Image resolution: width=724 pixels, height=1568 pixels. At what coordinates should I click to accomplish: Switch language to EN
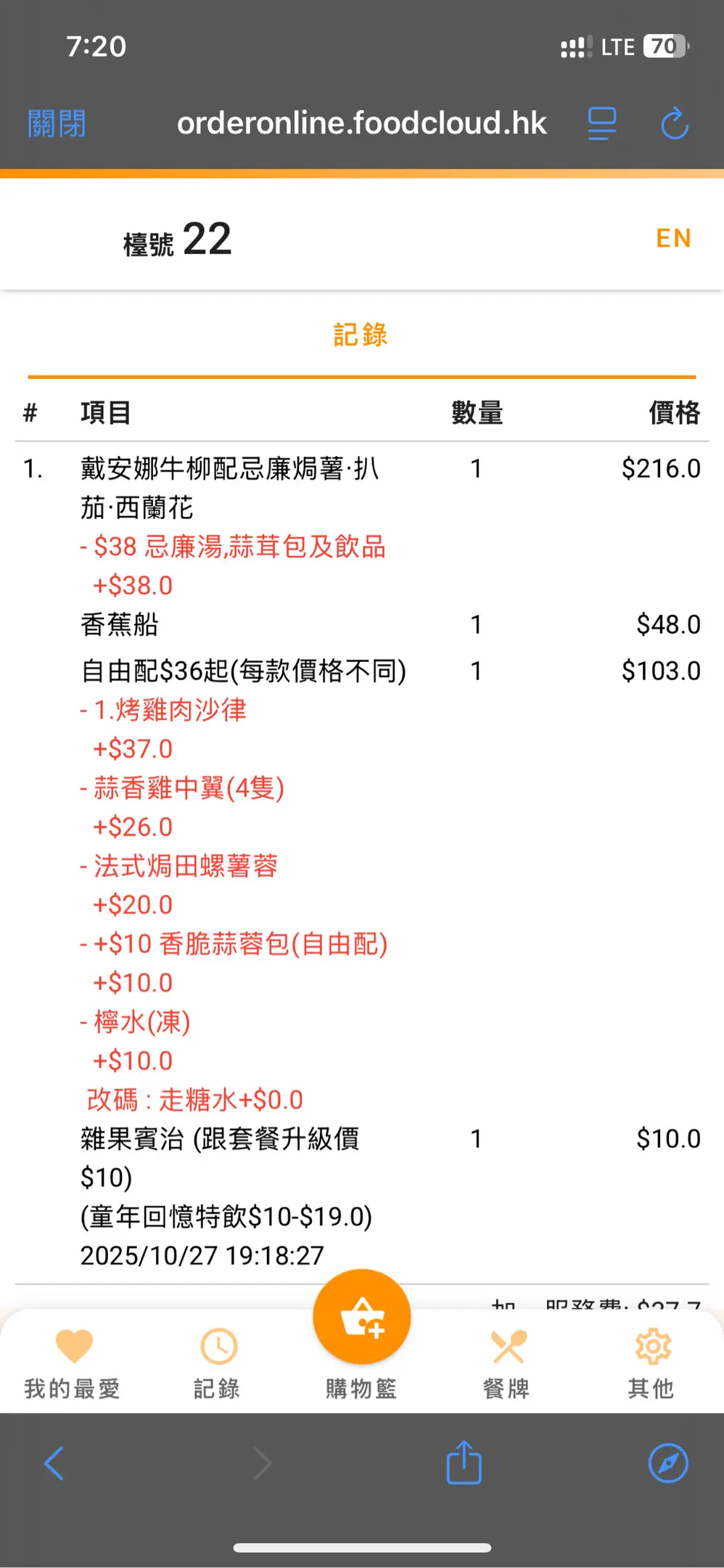click(673, 238)
